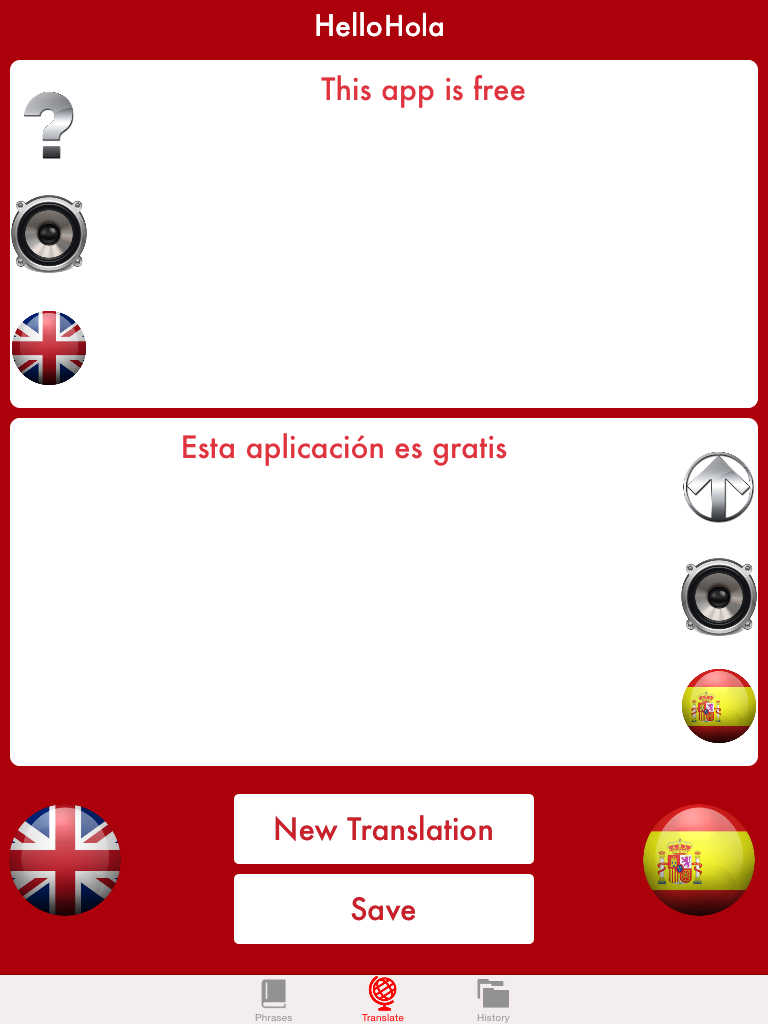Tap the up arrow in Spanish panel
Viewport: 768px width, 1024px height.
pos(718,487)
